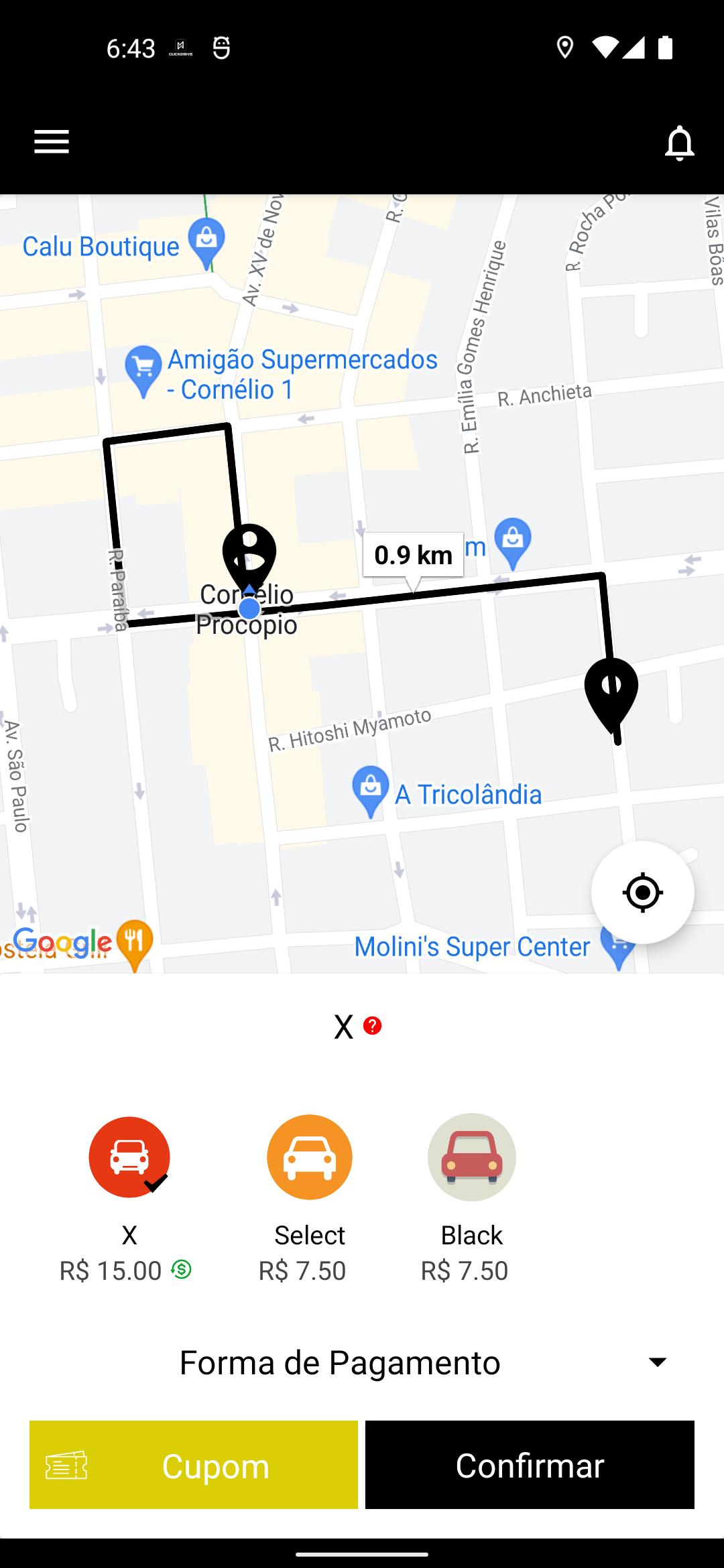Screen dimensions: 724x1568
Task: Tap the red help icon beside X
Action: pos(372,1026)
